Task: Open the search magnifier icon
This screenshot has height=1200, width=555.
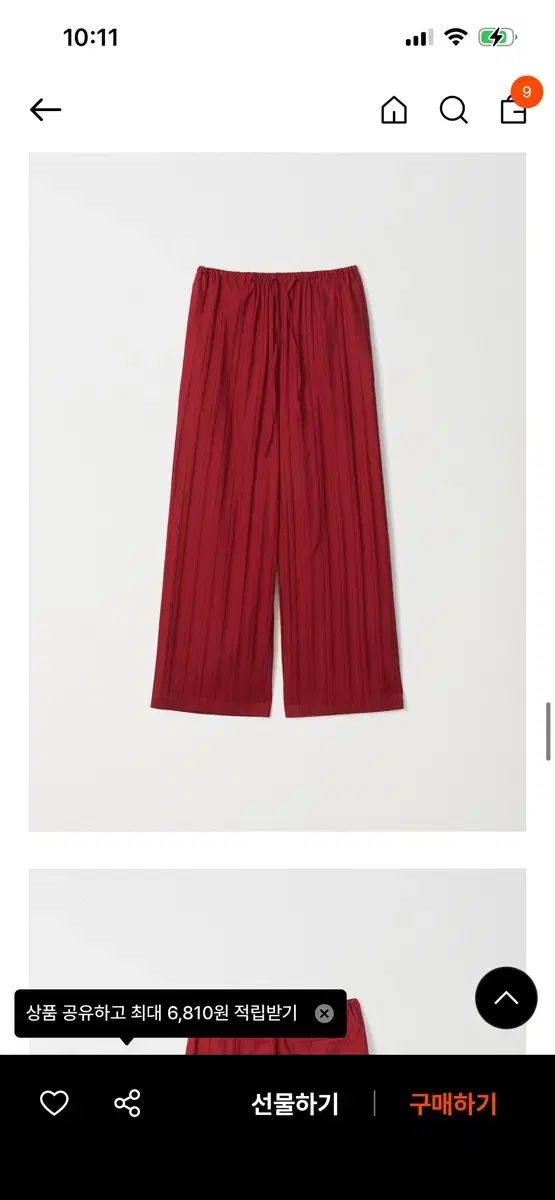Action: point(454,110)
